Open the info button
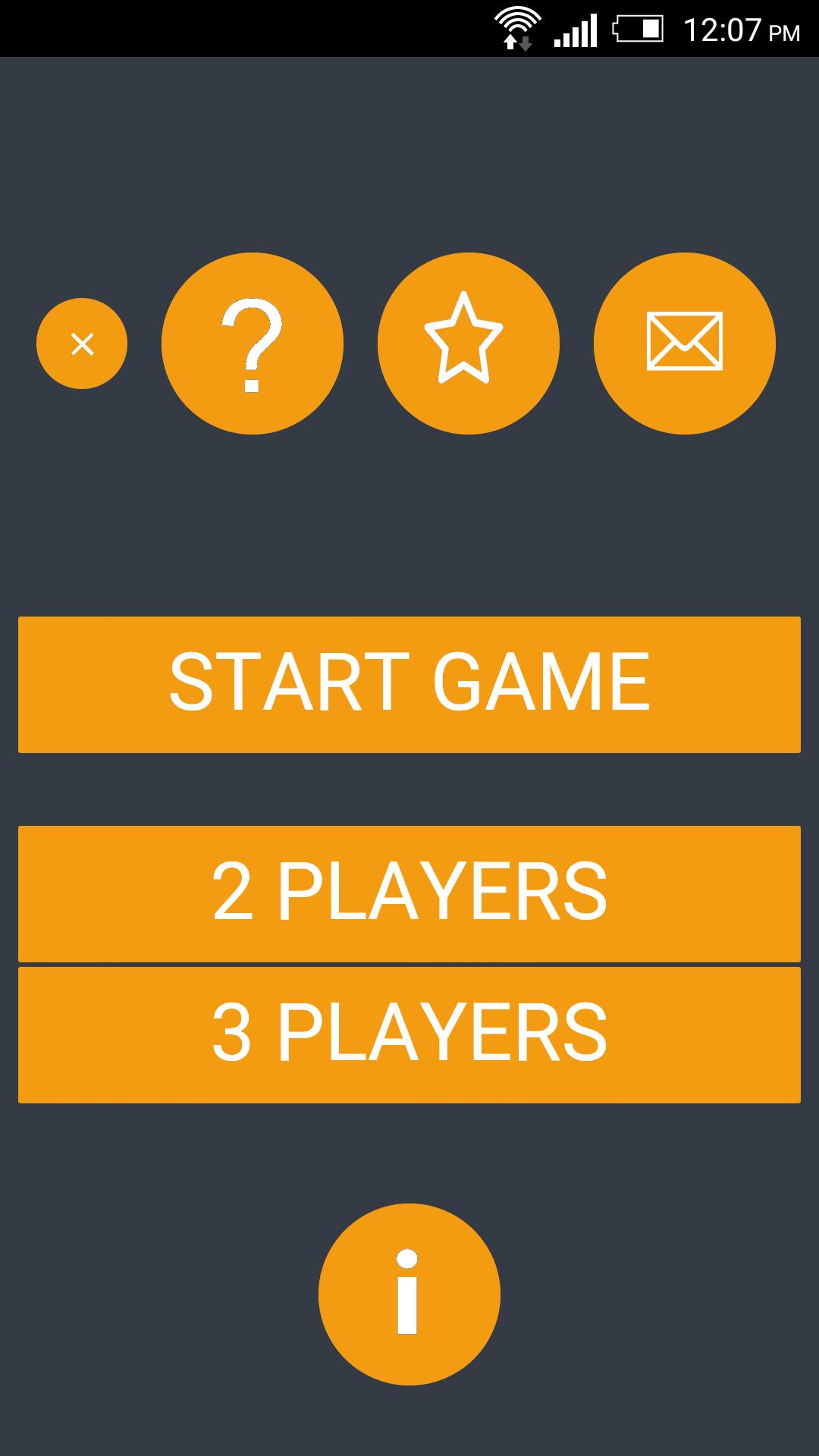Image resolution: width=819 pixels, height=1456 pixels. click(x=409, y=1294)
